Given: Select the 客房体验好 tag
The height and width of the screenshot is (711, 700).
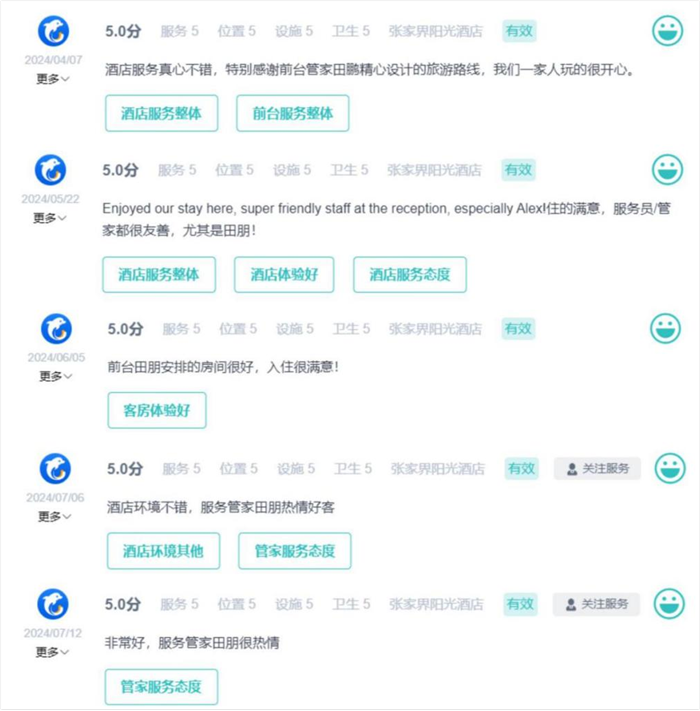Looking at the screenshot, I should pos(156,410).
